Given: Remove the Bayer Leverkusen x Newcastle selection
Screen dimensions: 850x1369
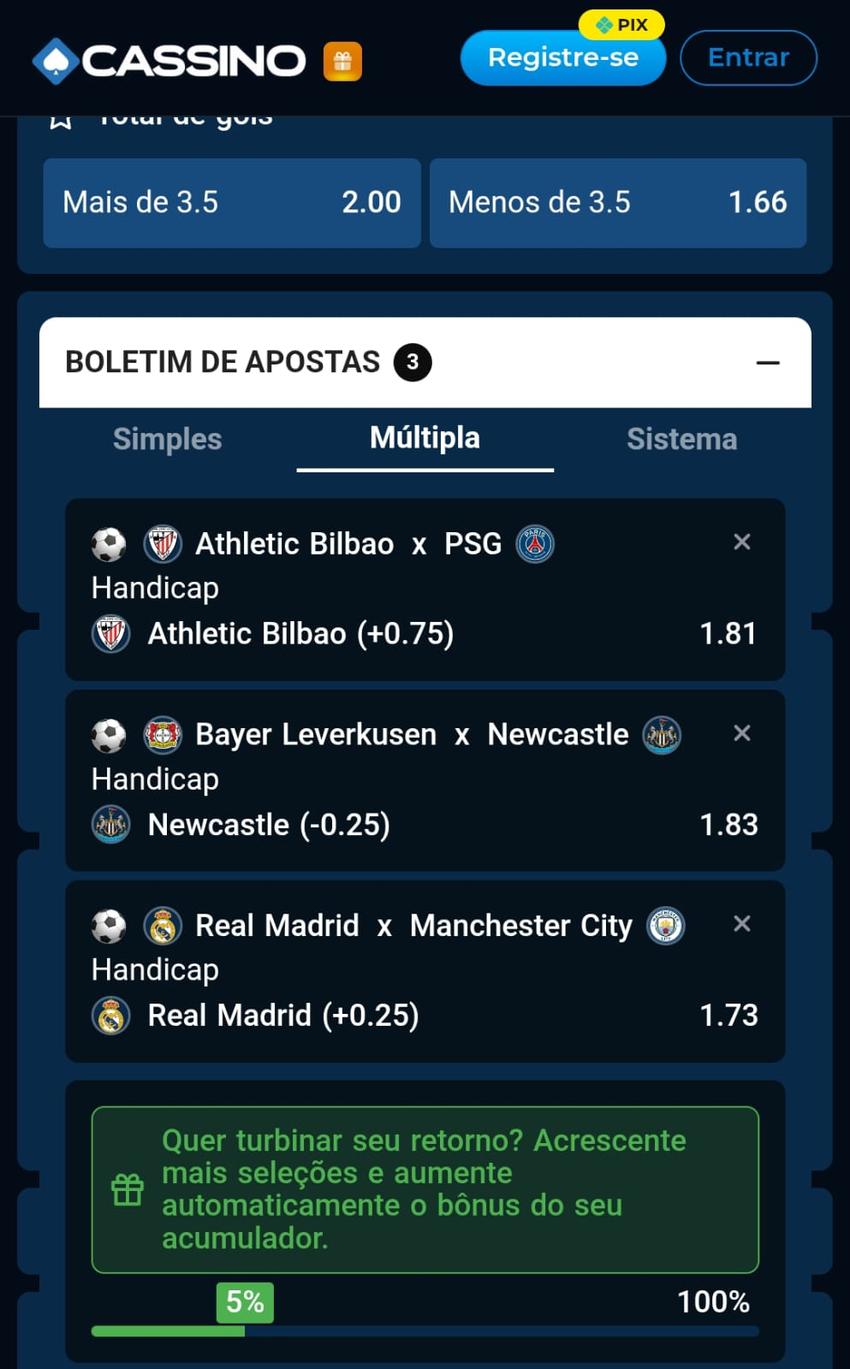Looking at the screenshot, I should (x=742, y=733).
